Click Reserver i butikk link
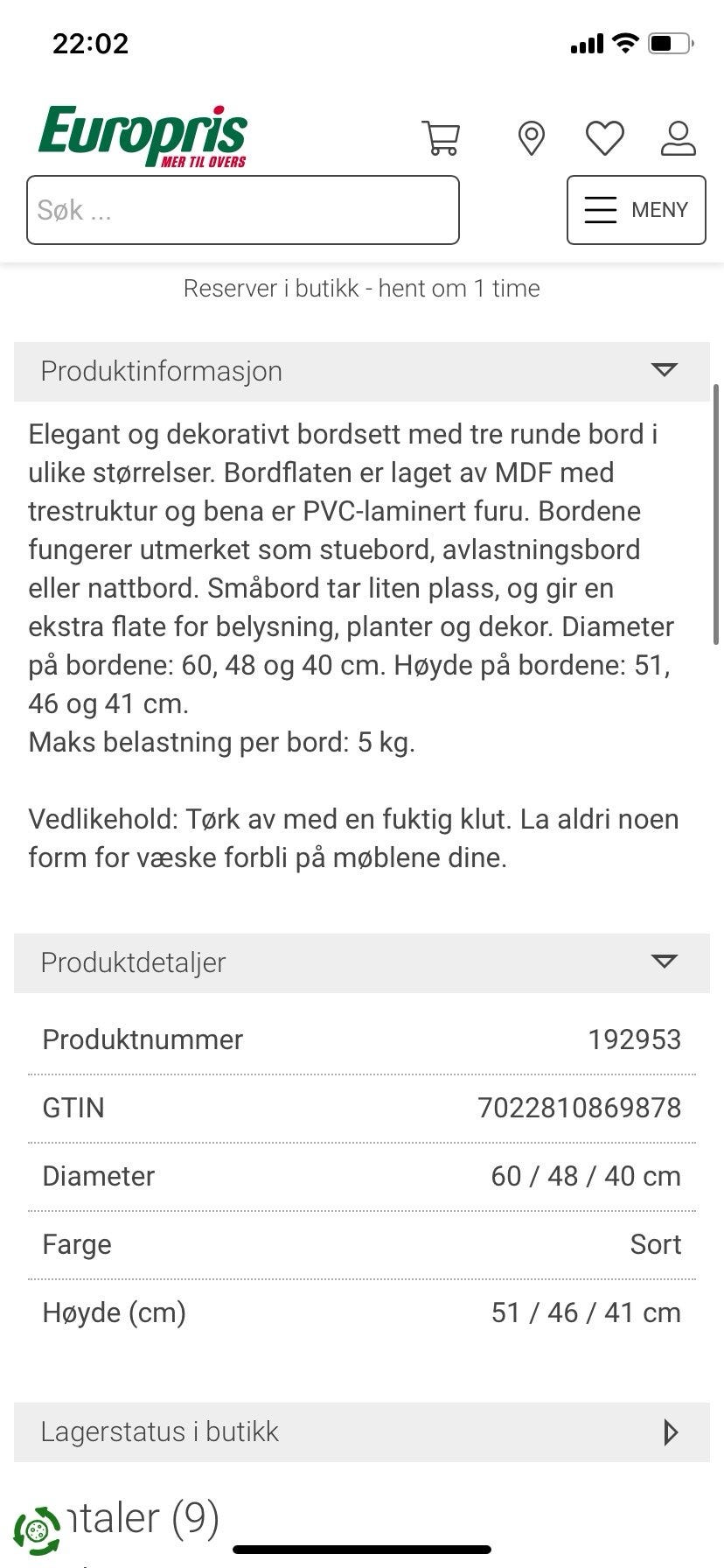 (362, 288)
